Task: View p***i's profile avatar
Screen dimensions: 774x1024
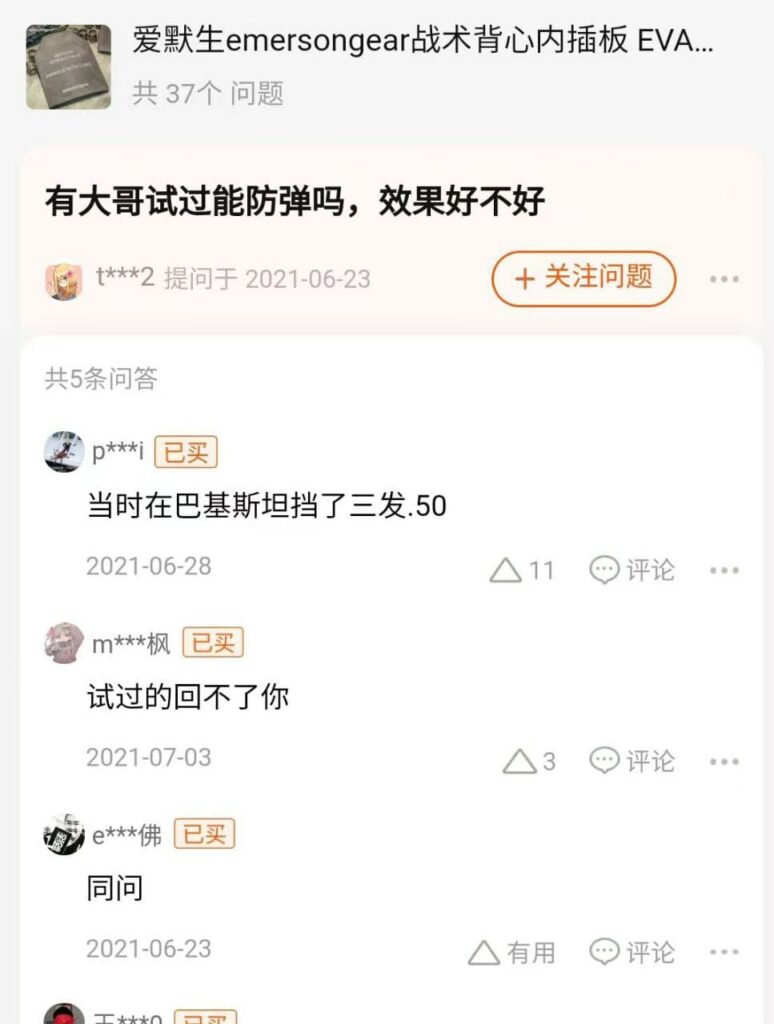Action: click(64, 452)
